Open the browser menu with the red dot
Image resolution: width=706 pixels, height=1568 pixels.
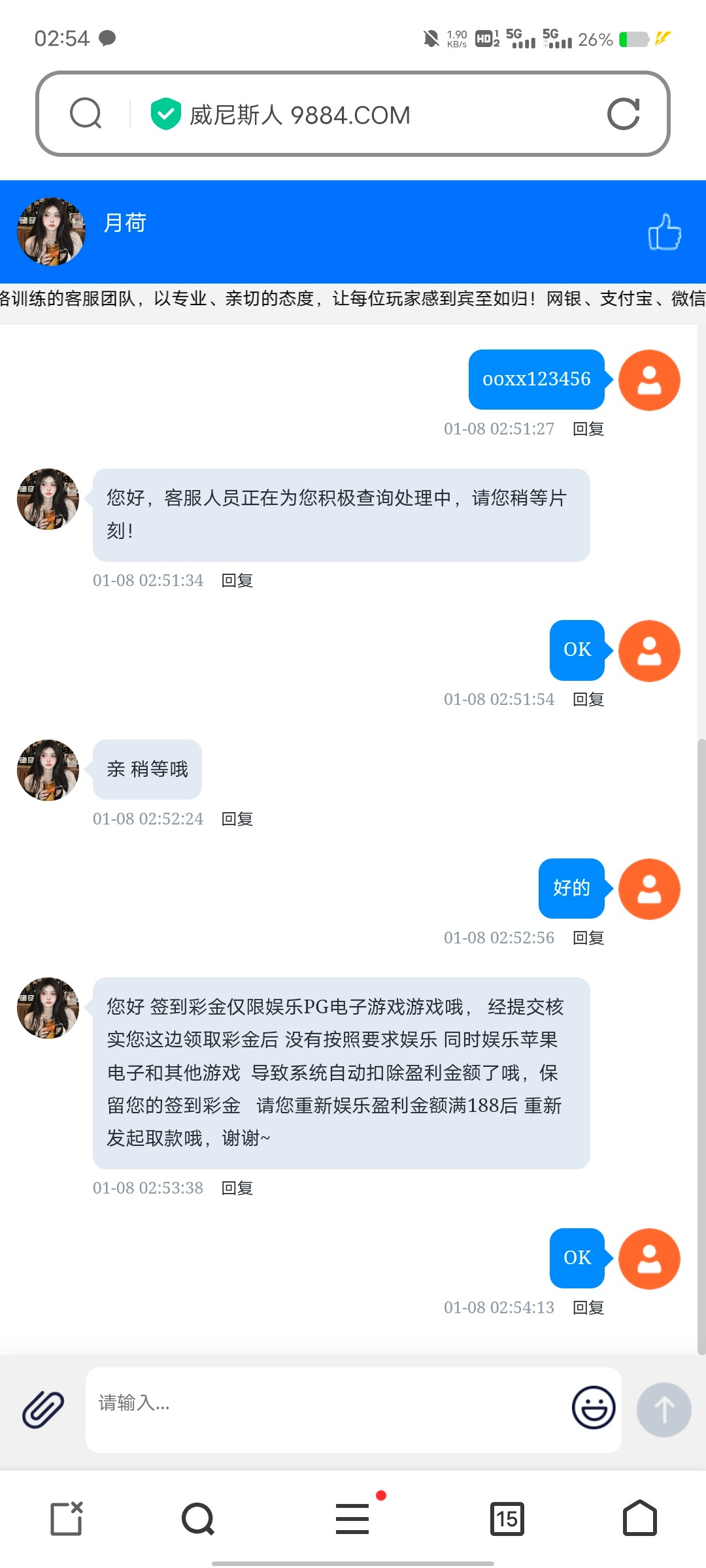coord(353,1517)
